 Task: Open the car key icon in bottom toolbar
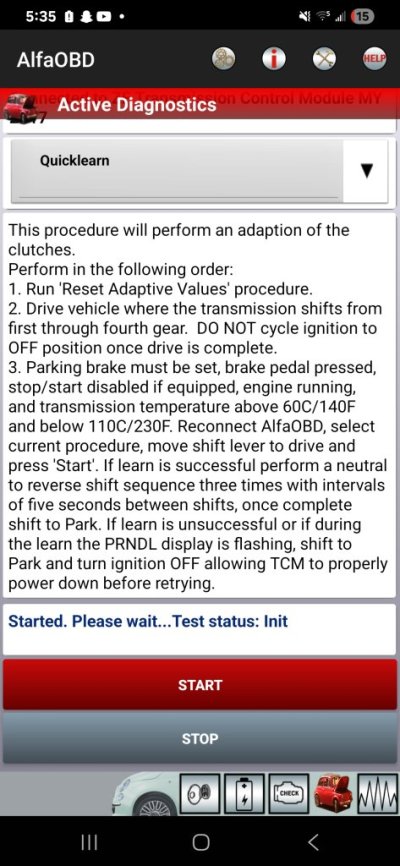pyautogui.click(x=200, y=794)
